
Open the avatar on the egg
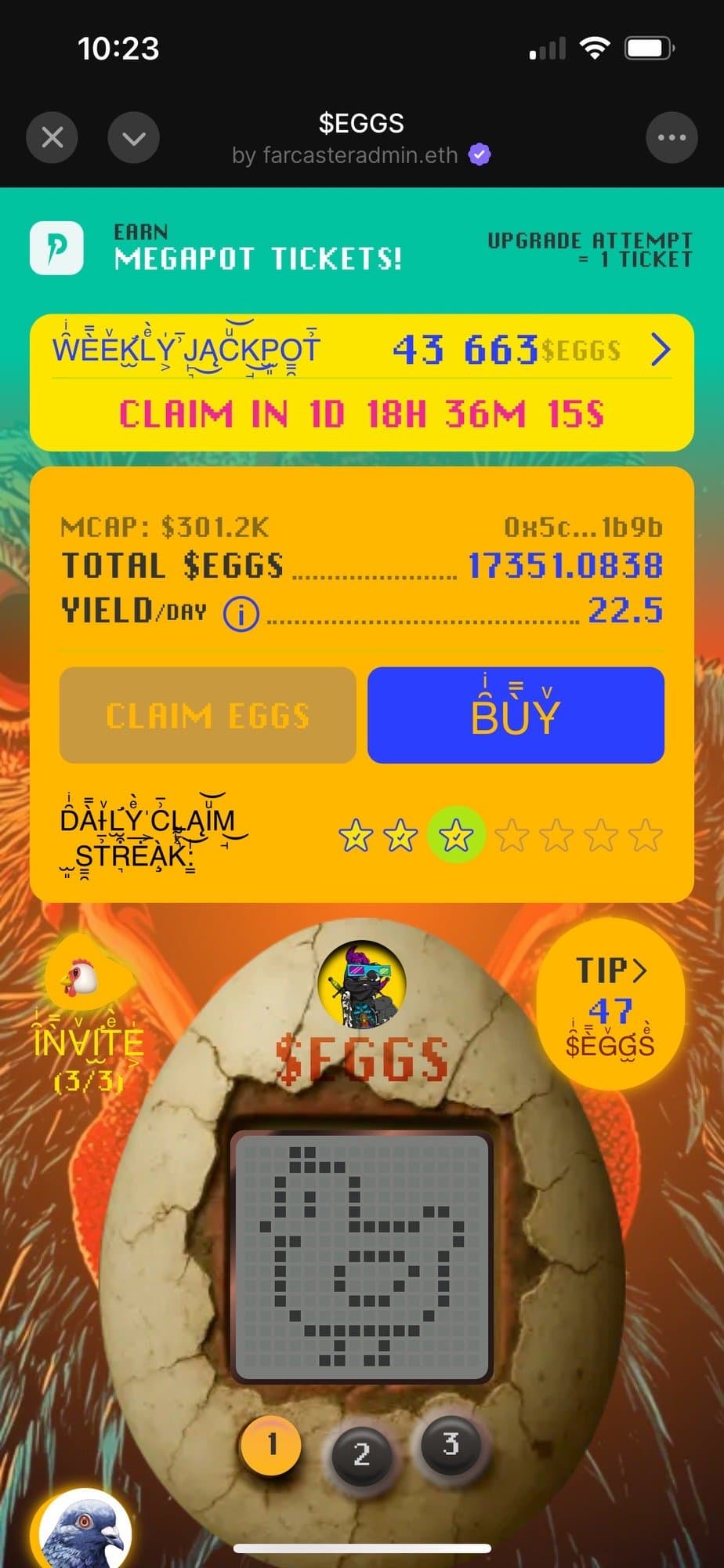point(361,985)
